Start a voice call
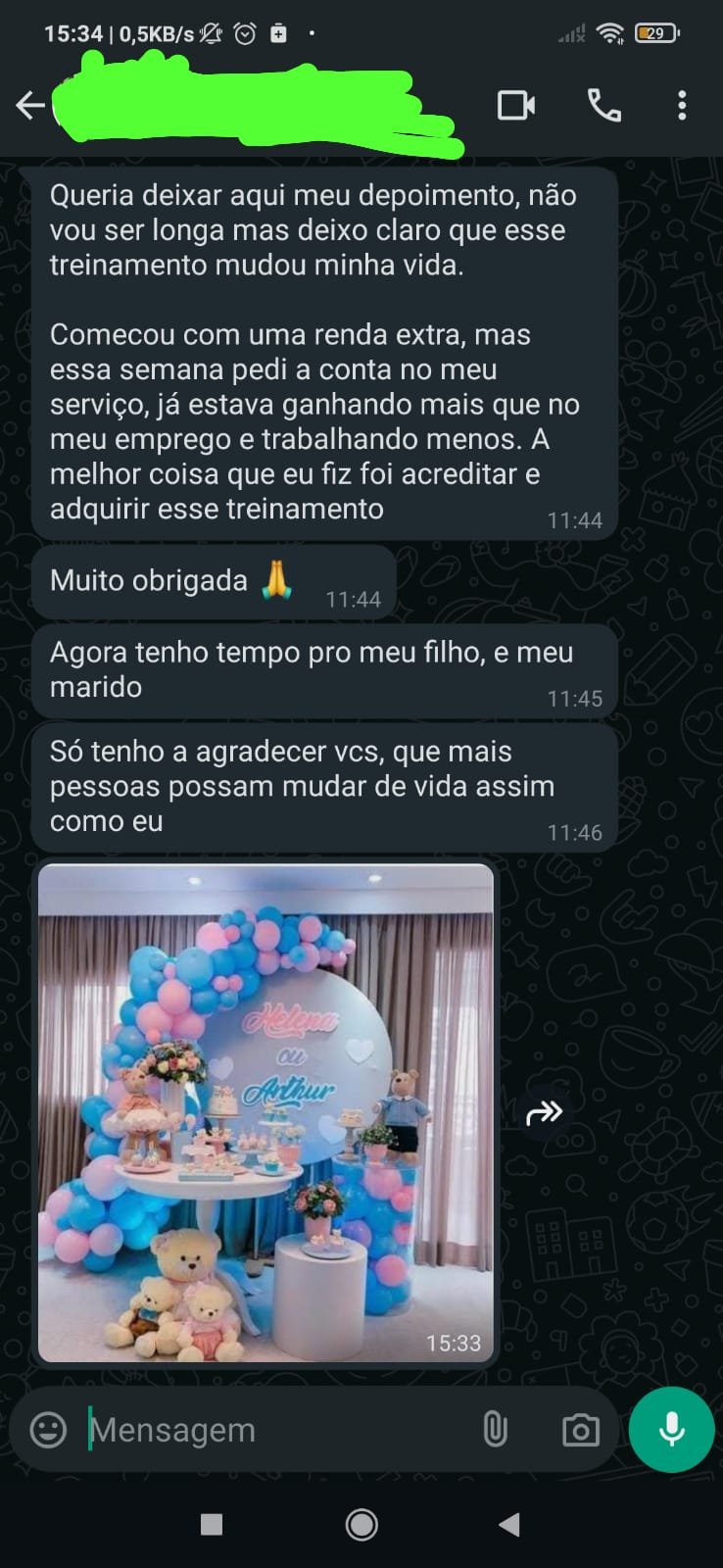This screenshot has width=723, height=1568. click(603, 105)
